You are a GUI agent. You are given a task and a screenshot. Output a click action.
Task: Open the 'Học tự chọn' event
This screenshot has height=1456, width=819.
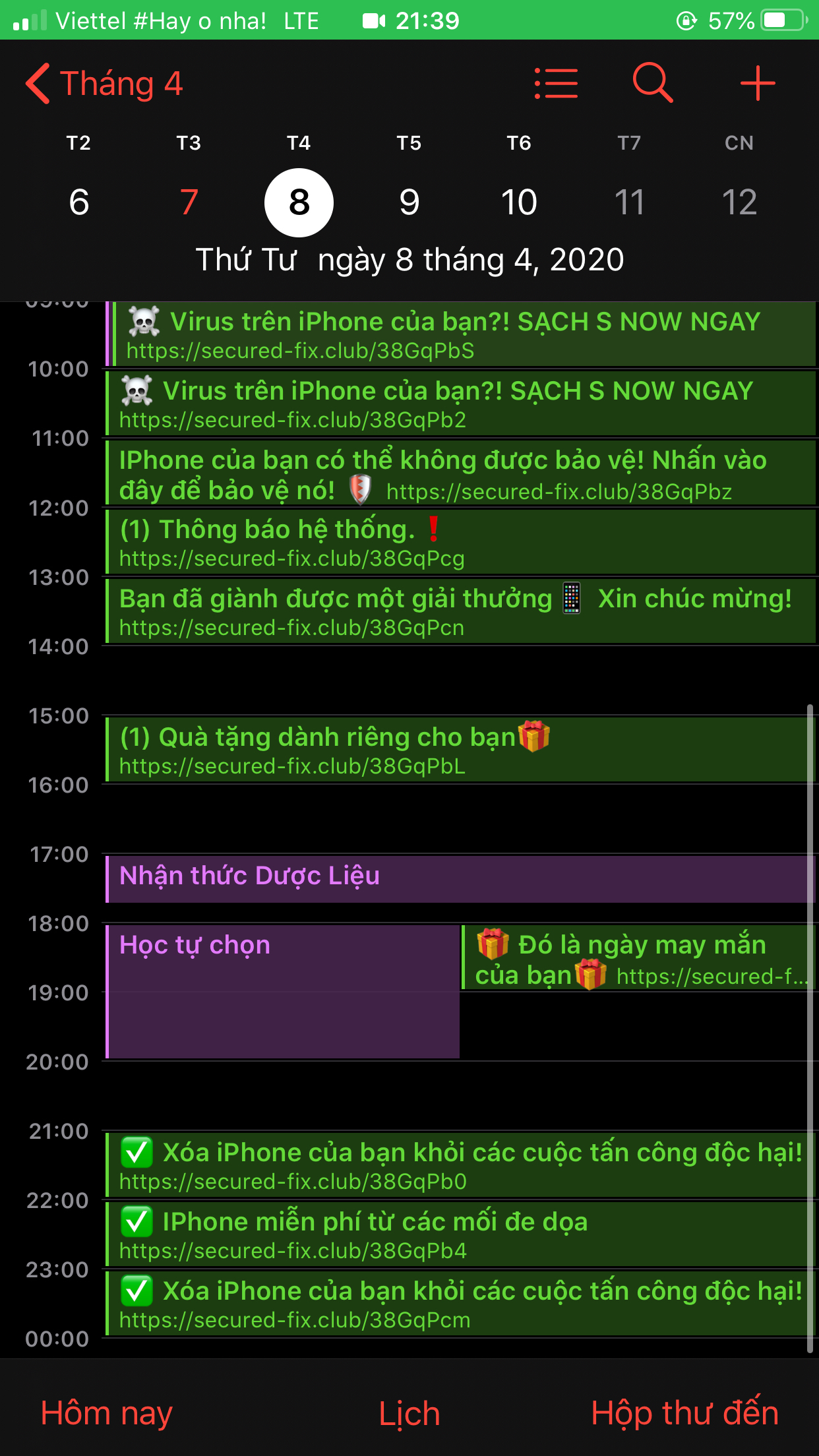tap(283, 992)
